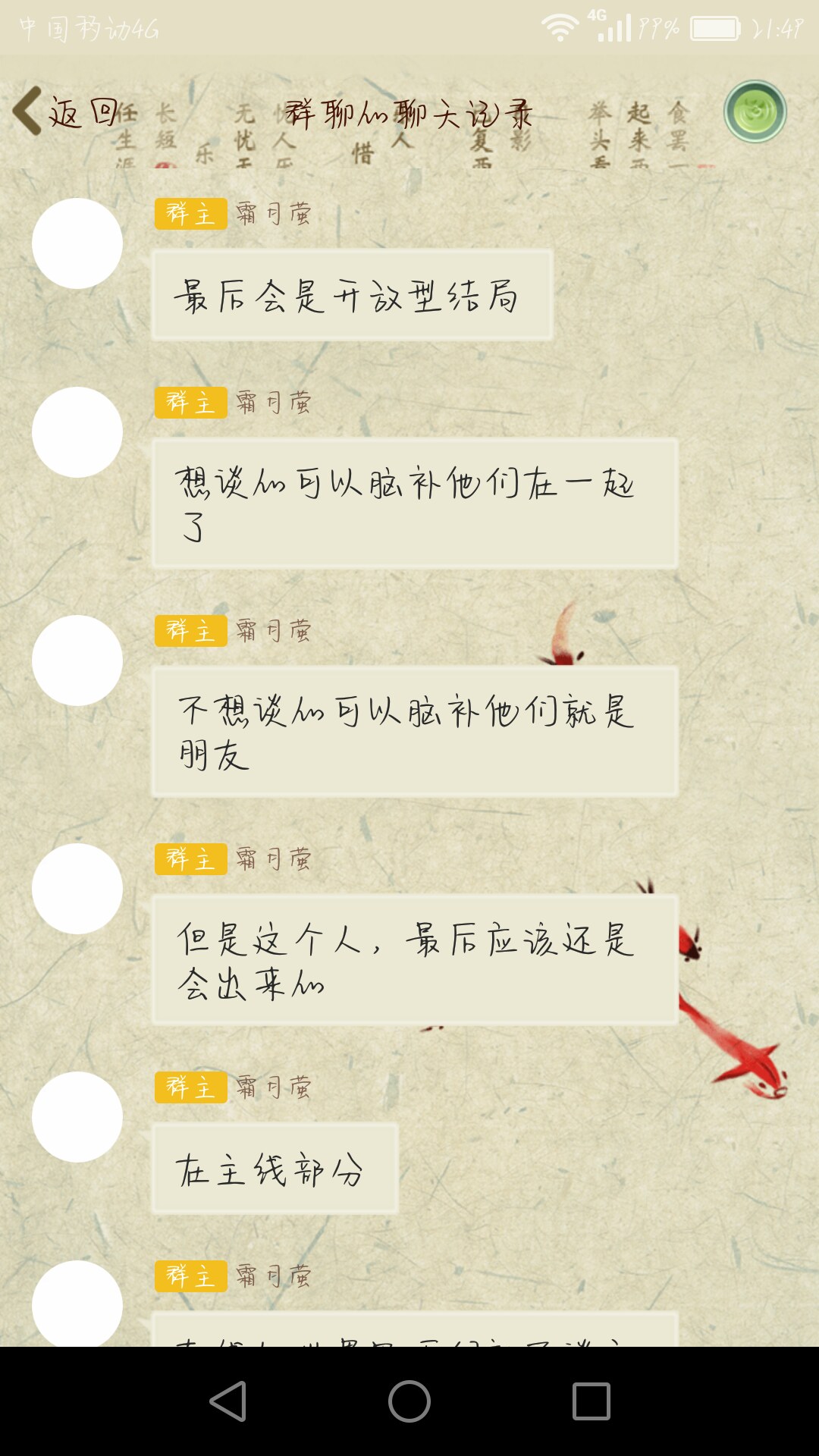Tap the green round icon in header
Viewport: 819px width, 1456px height.
pyautogui.click(x=755, y=111)
